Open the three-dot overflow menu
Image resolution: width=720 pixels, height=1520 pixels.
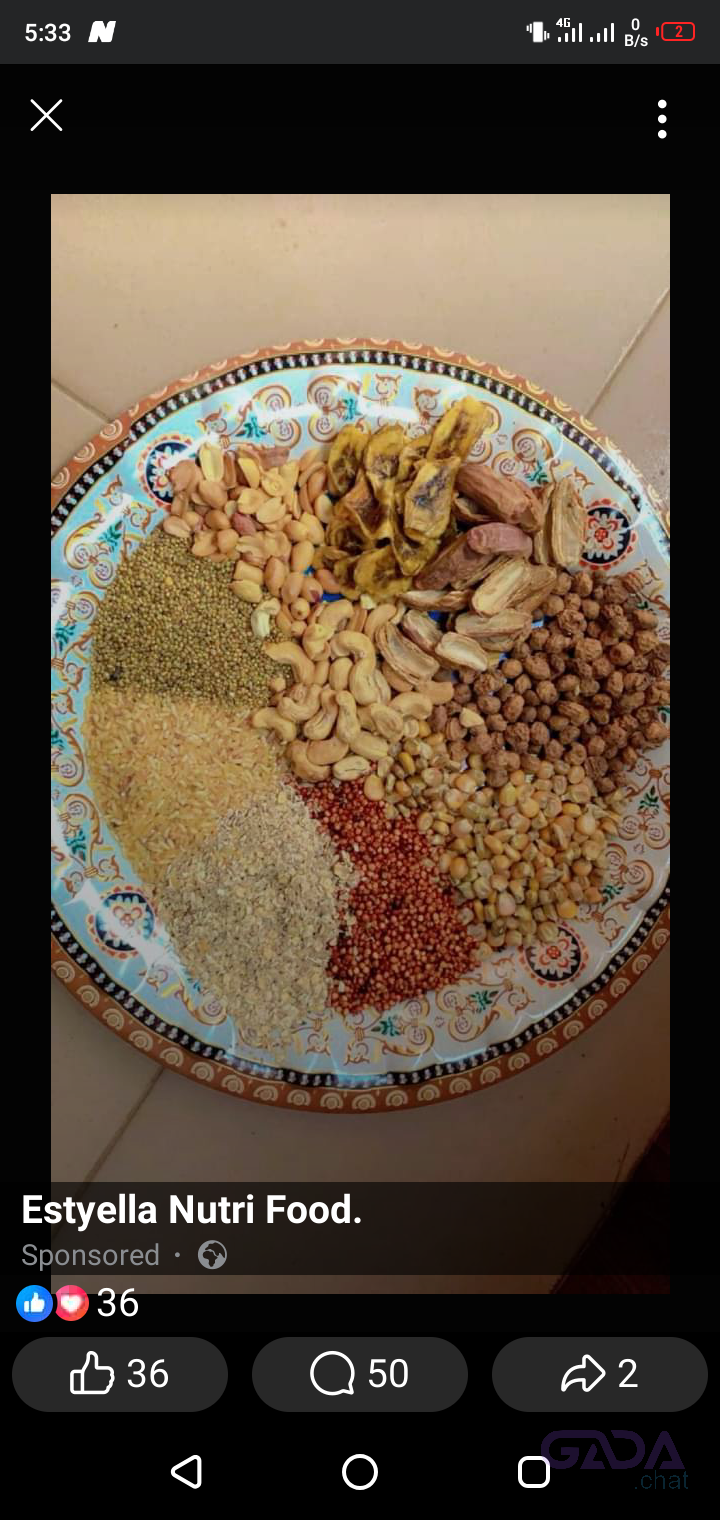pyautogui.click(x=662, y=119)
